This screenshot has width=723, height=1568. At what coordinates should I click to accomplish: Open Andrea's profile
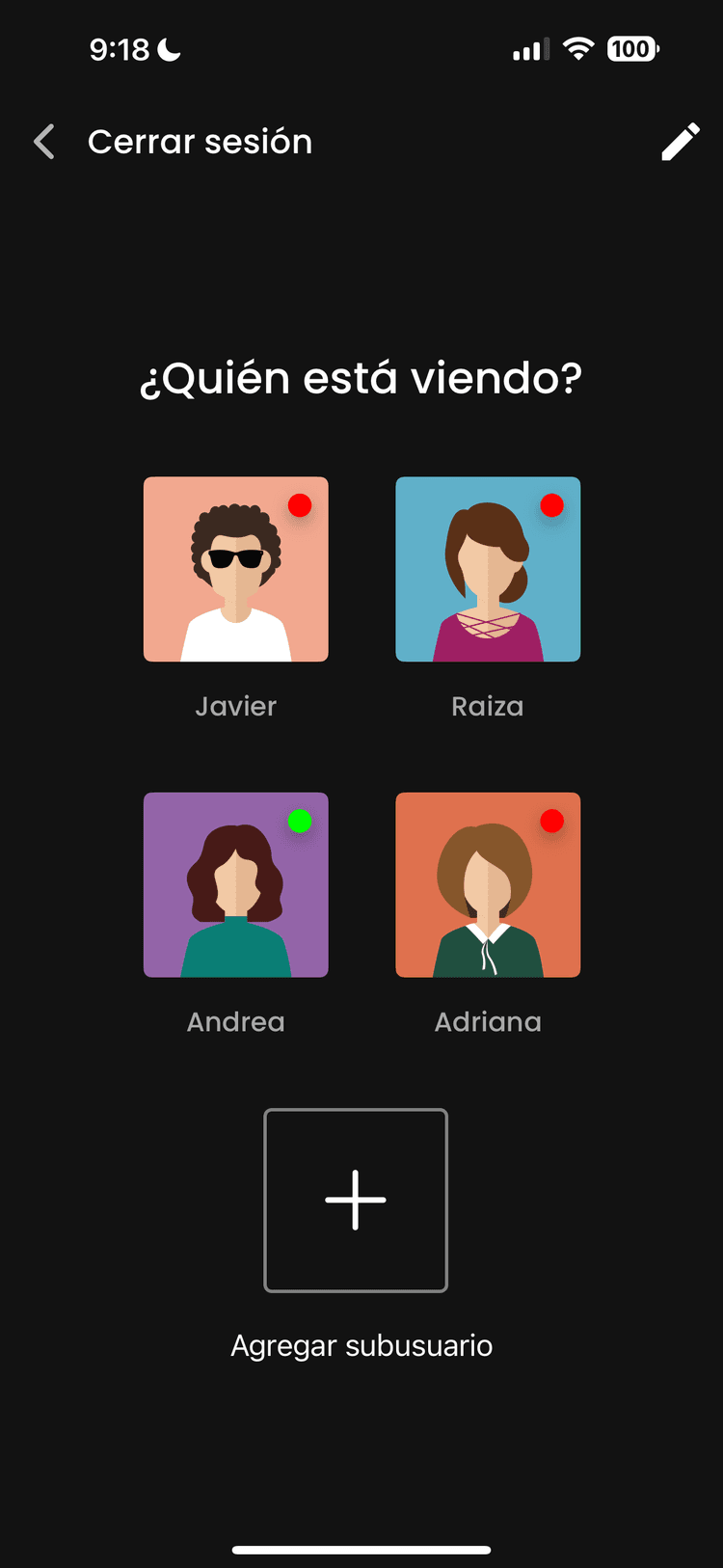point(236,884)
